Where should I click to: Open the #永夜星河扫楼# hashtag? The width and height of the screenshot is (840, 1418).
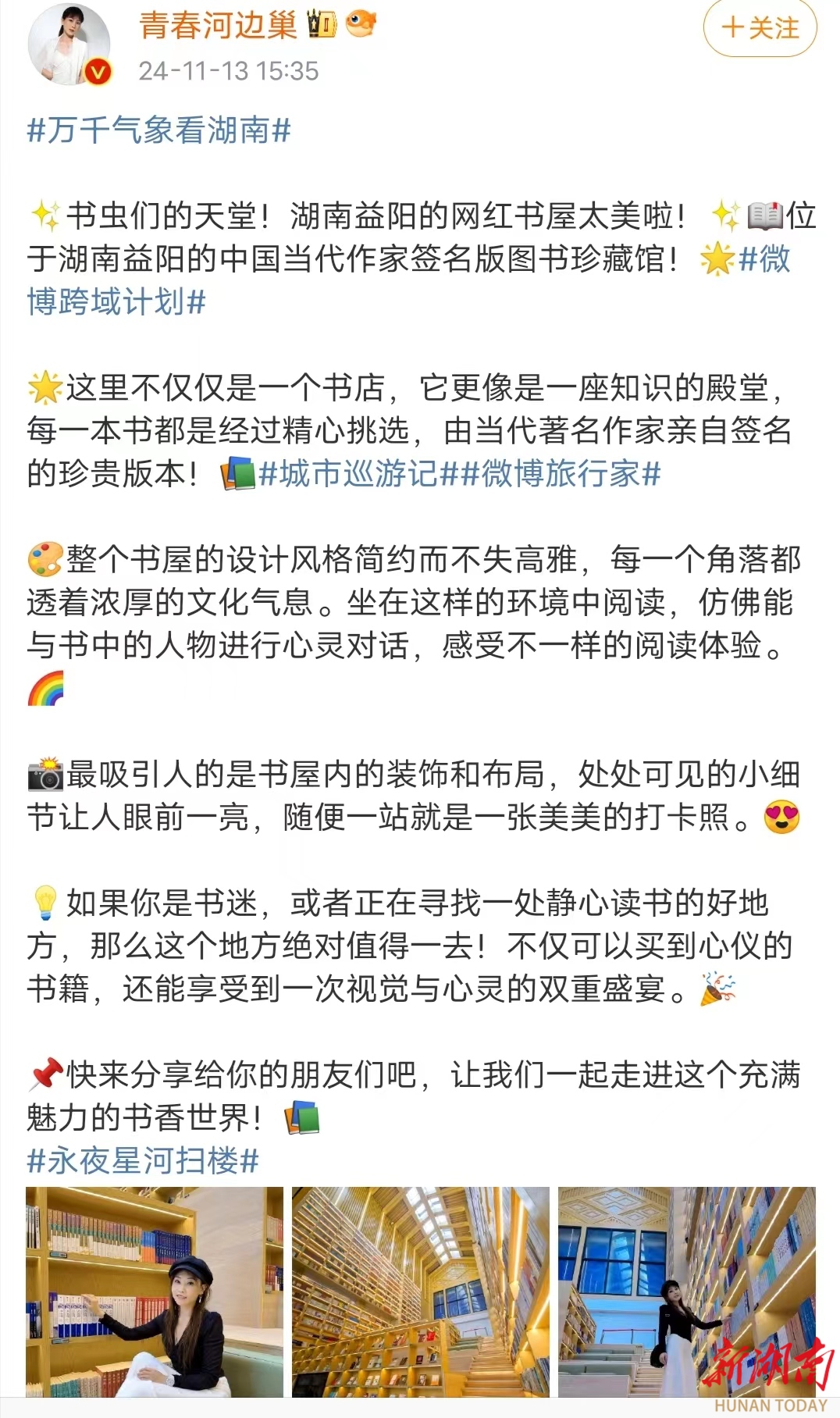[142, 1160]
